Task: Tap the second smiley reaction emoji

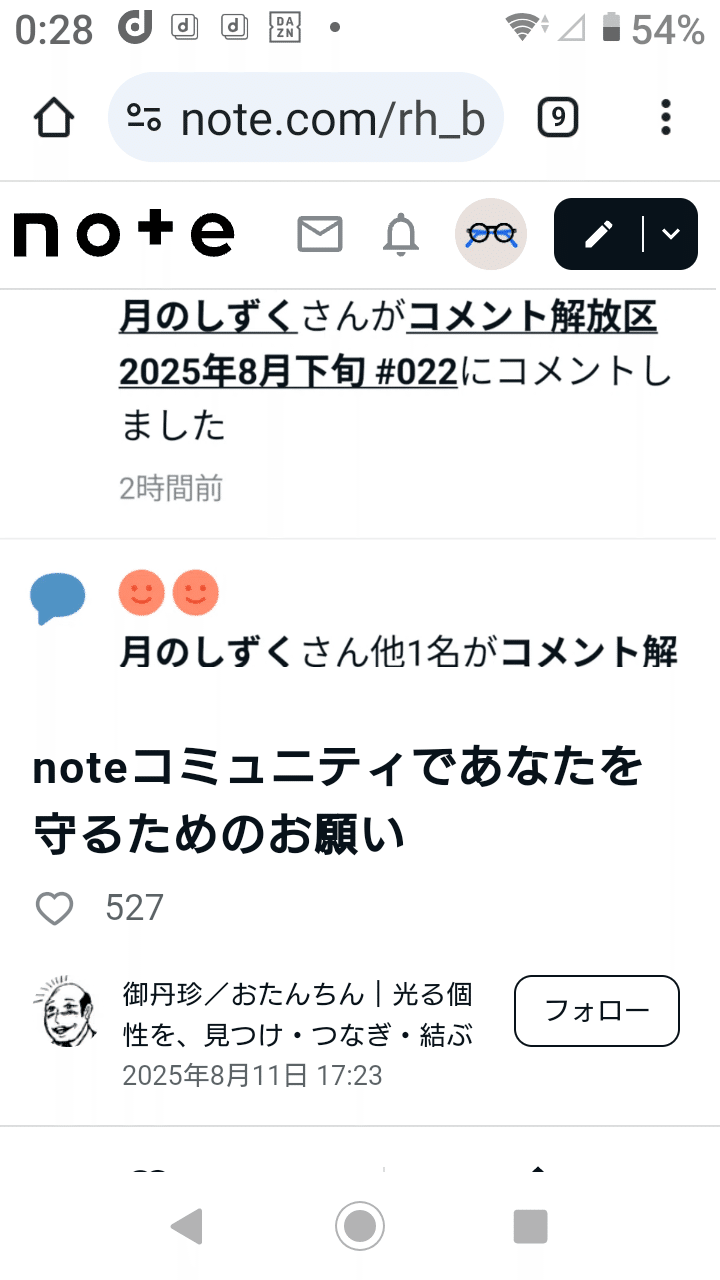Action: click(196, 593)
